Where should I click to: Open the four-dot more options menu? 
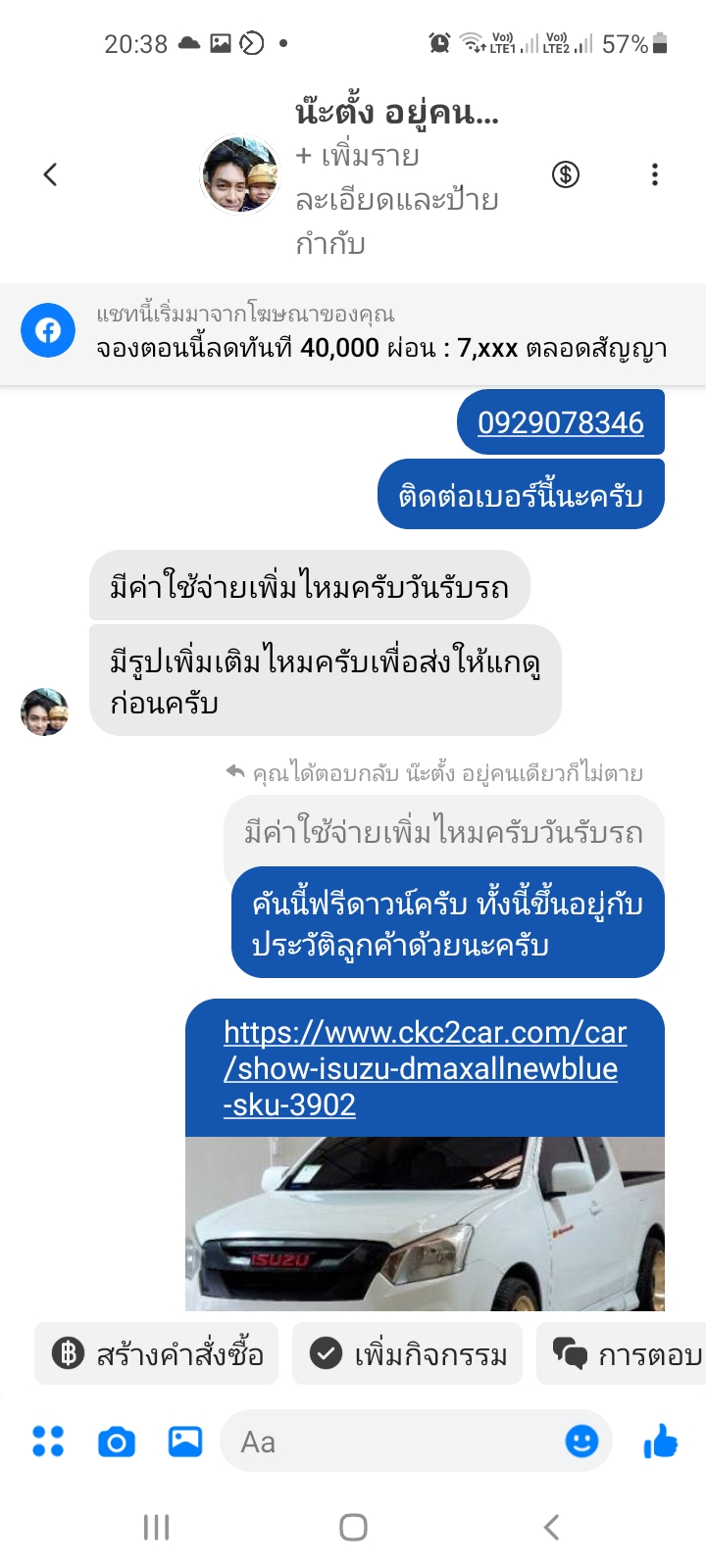(48, 1442)
